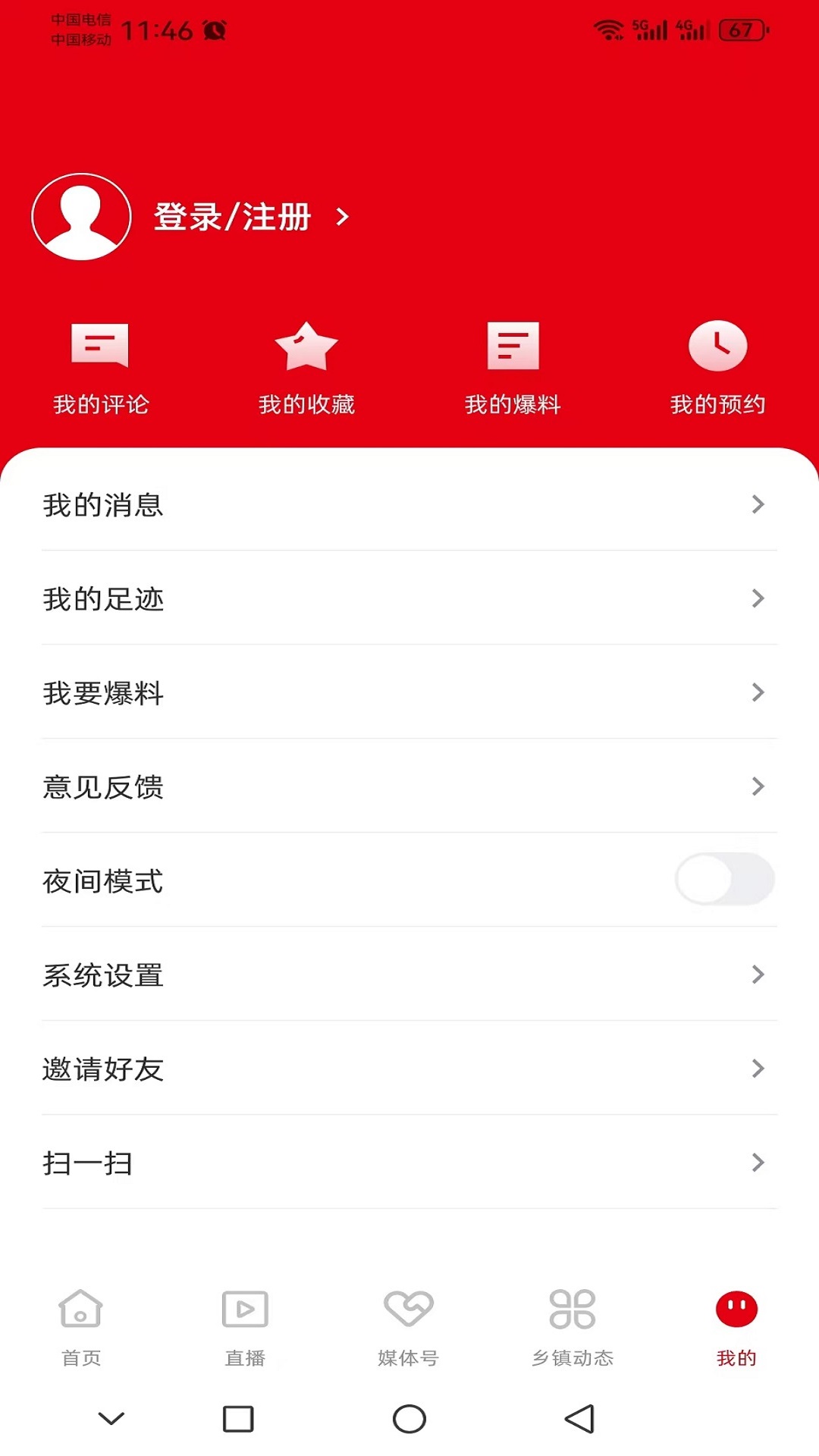Expand 我的消息 with its chevron

tap(757, 504)
